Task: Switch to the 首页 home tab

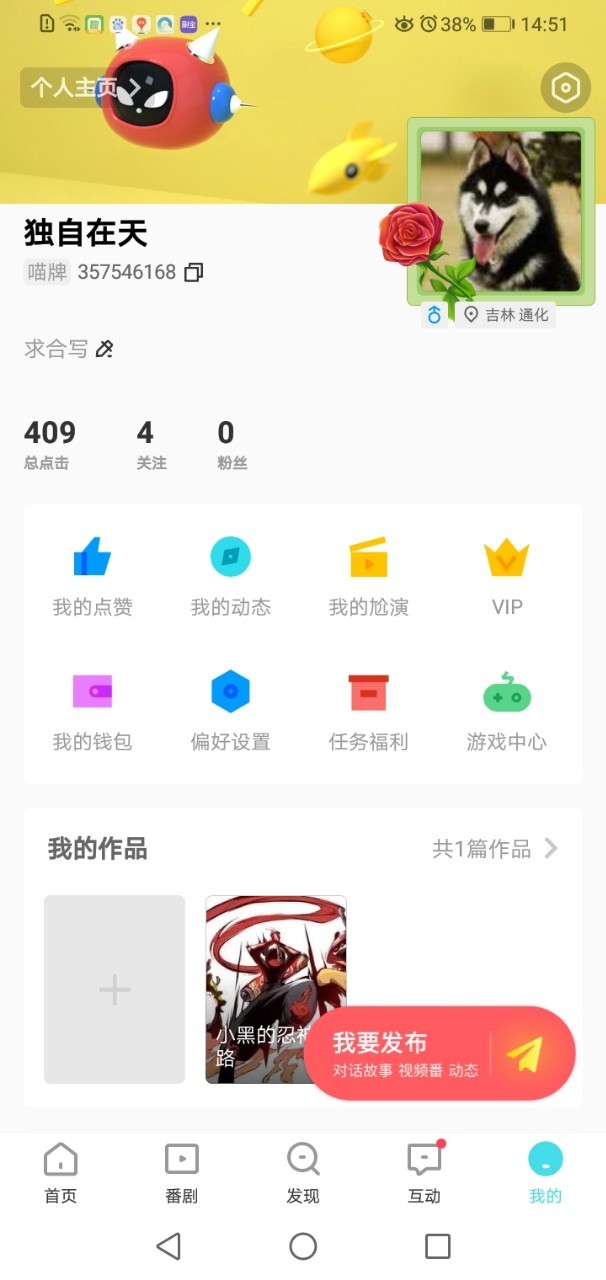Action: tap(61, 1173)
